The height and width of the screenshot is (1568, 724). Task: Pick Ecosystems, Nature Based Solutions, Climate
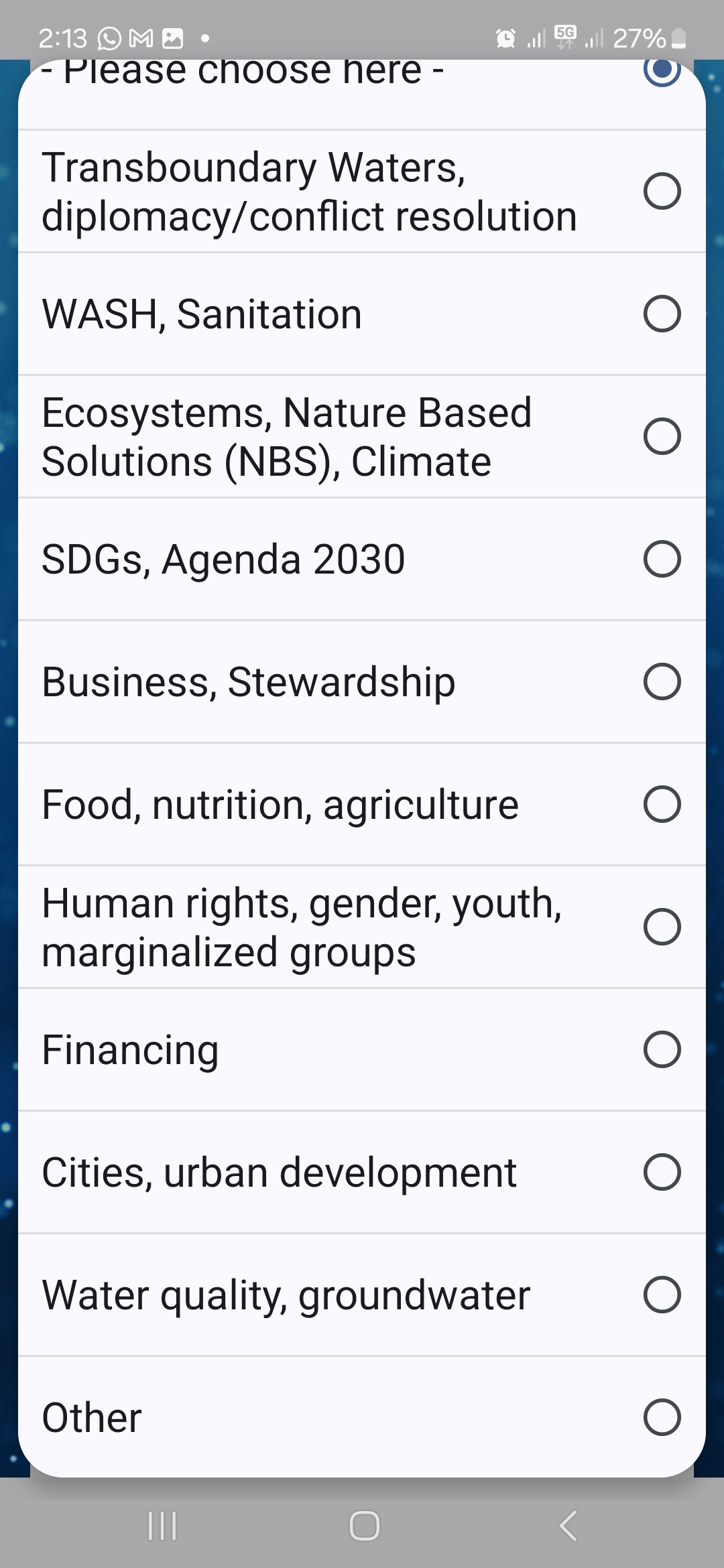tap(362, 437)
